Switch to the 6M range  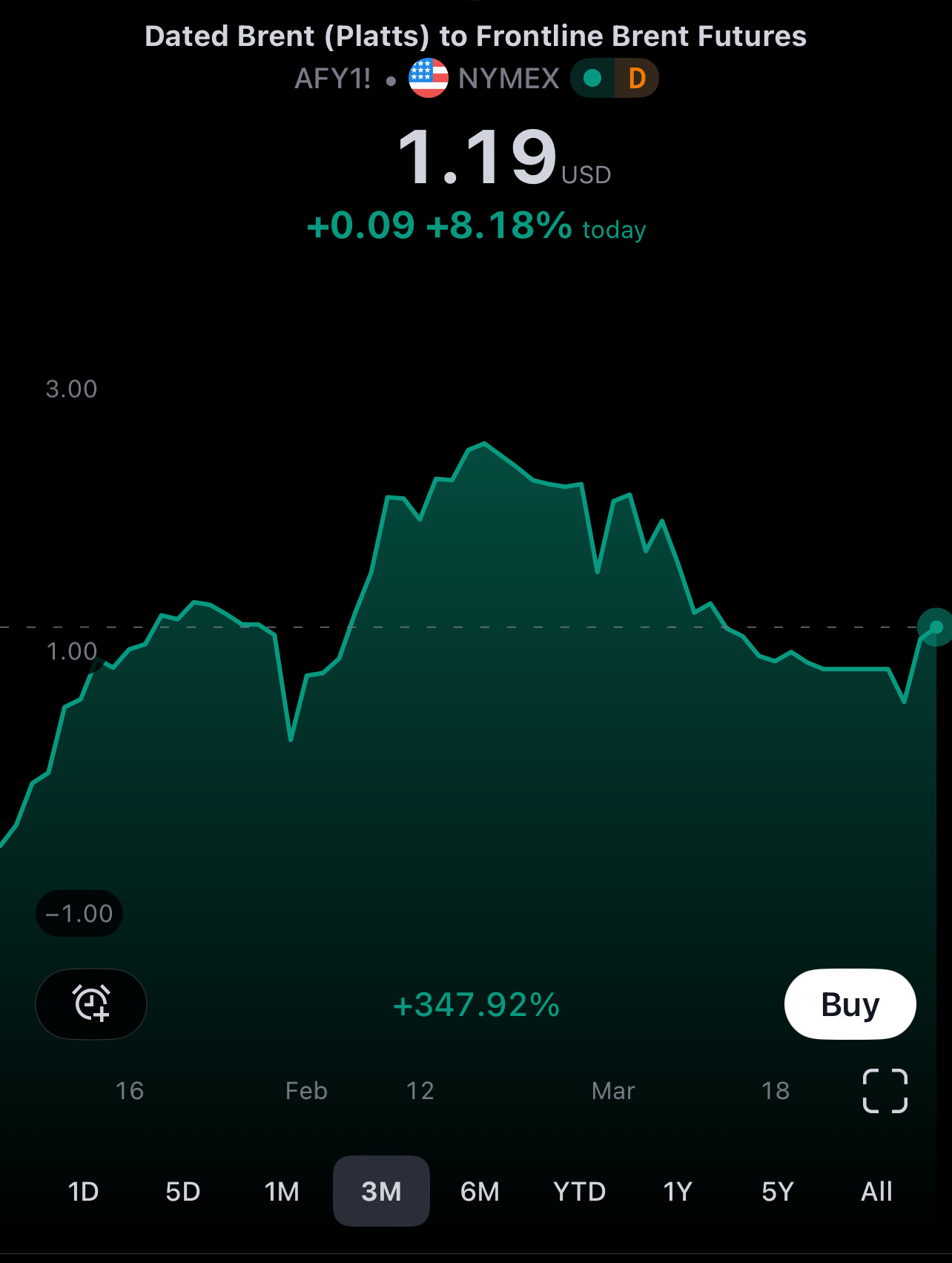click(x=480, y=1191)
